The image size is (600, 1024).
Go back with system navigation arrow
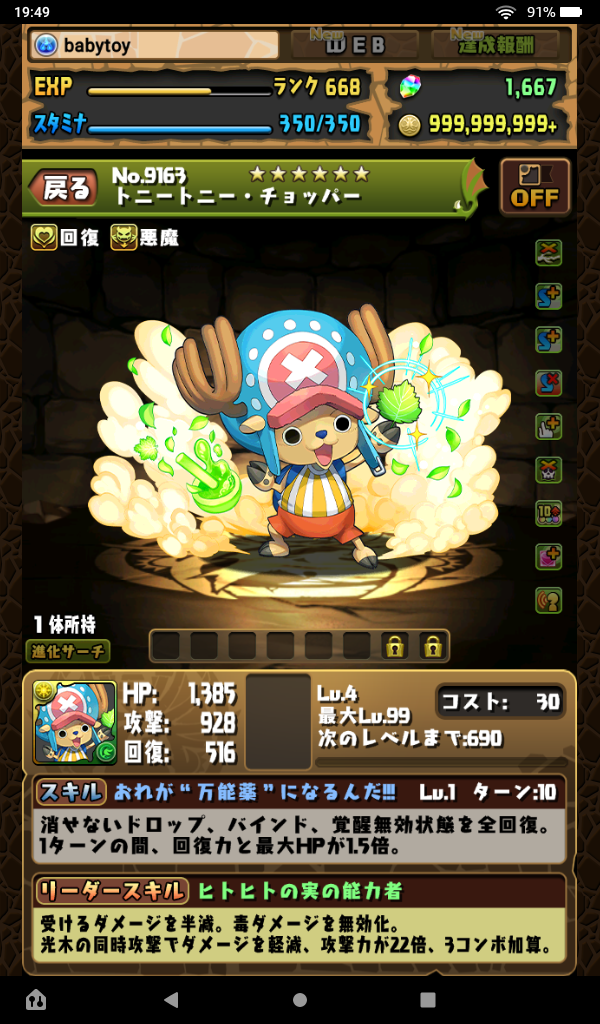pyautogui.click(x=171, y=999)
